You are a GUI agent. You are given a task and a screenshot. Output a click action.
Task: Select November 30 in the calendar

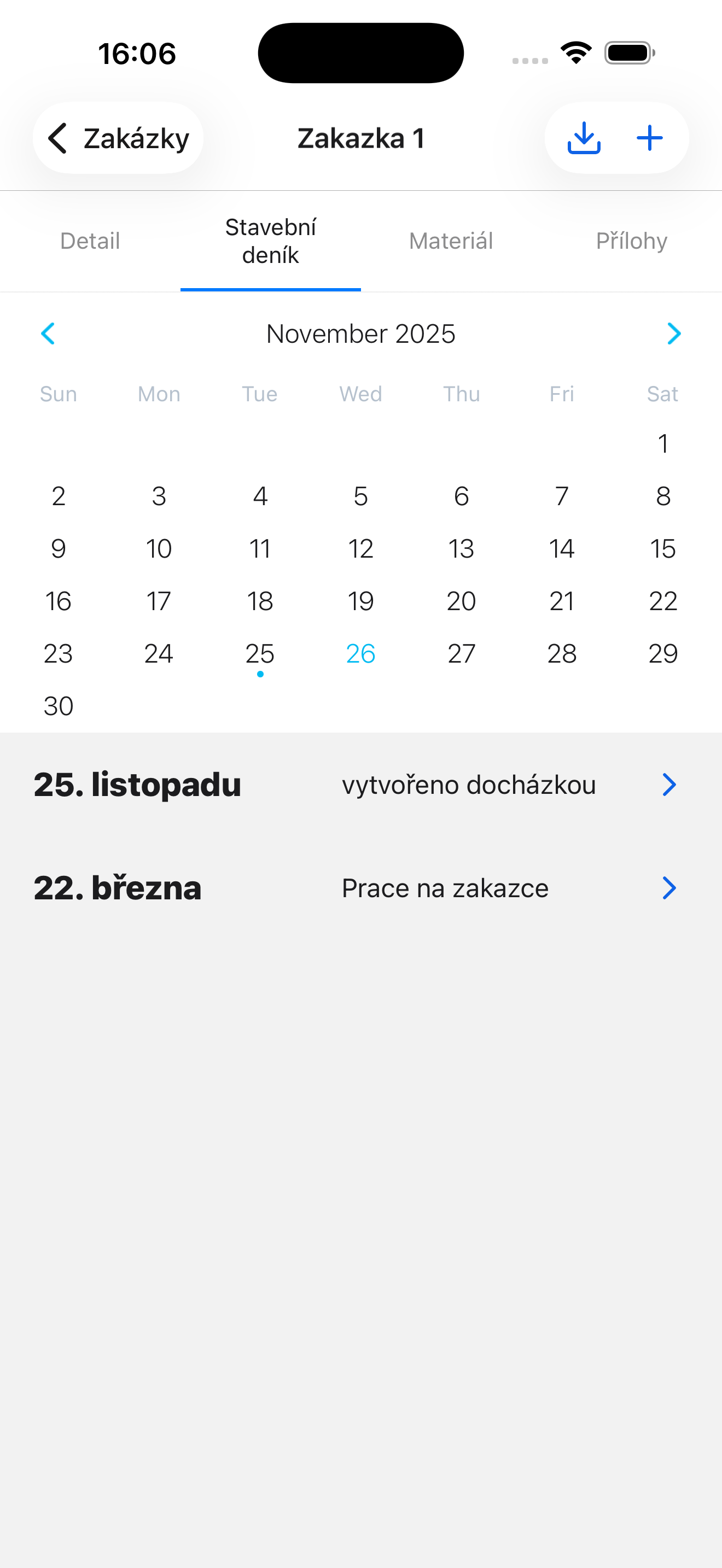[58, 705]
